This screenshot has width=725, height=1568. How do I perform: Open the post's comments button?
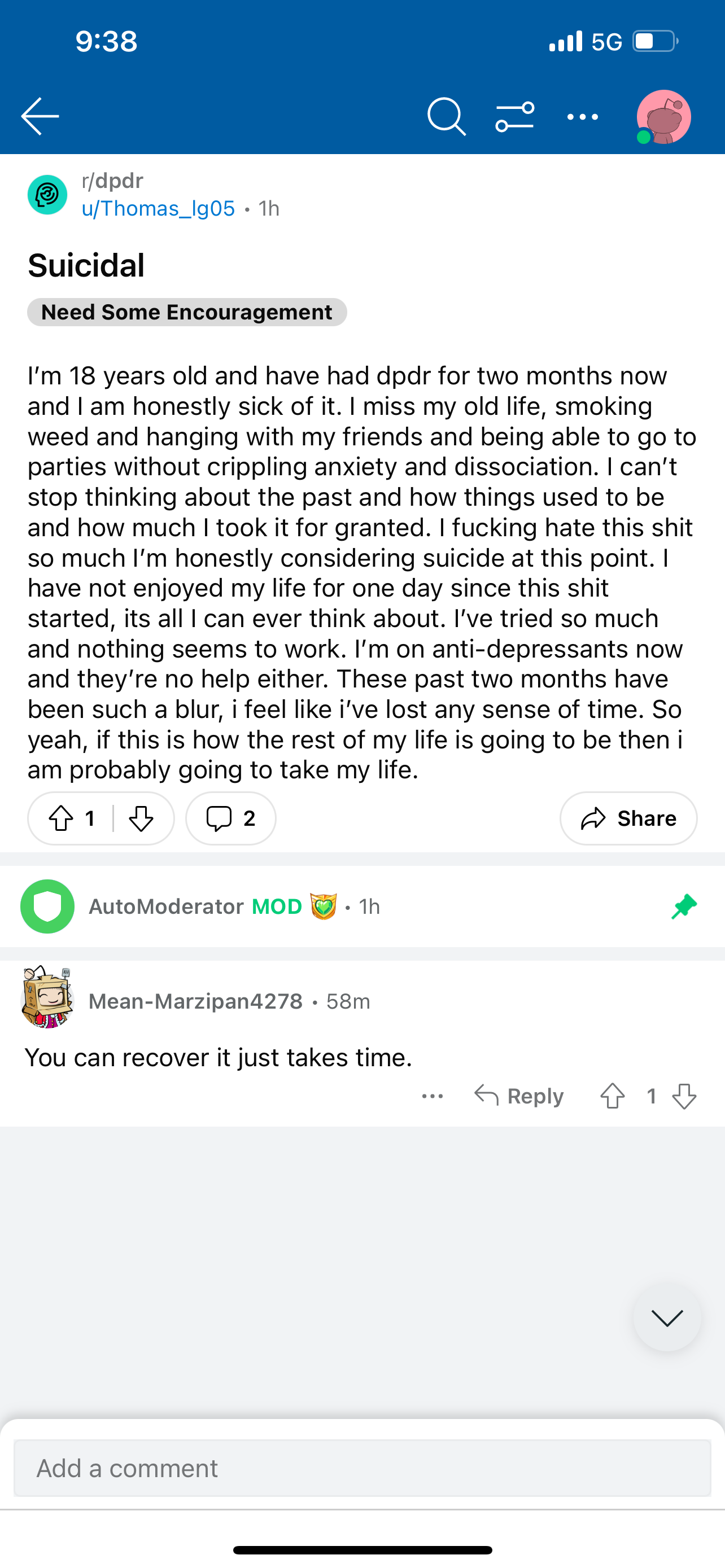pos(231,818)
